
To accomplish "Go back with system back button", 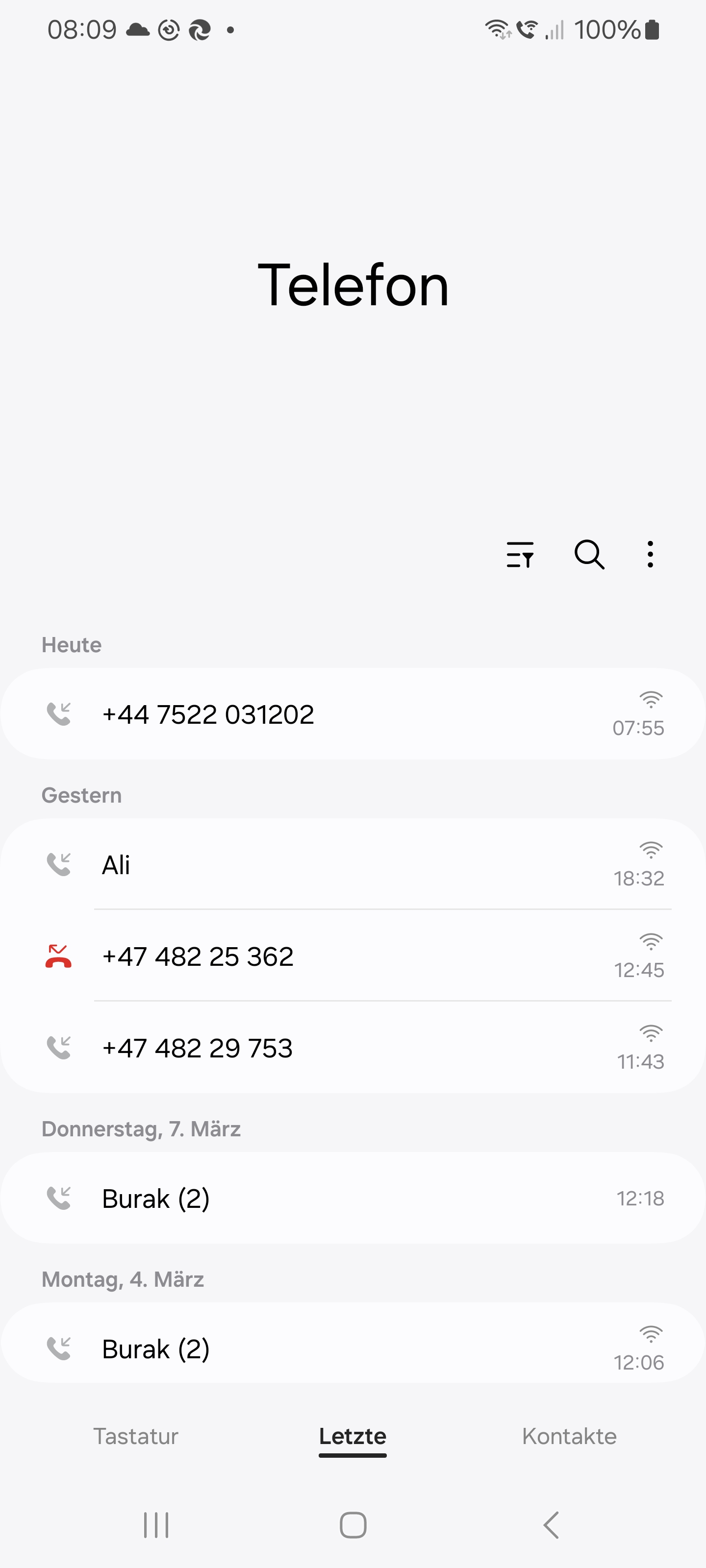I will point(551,1525).
